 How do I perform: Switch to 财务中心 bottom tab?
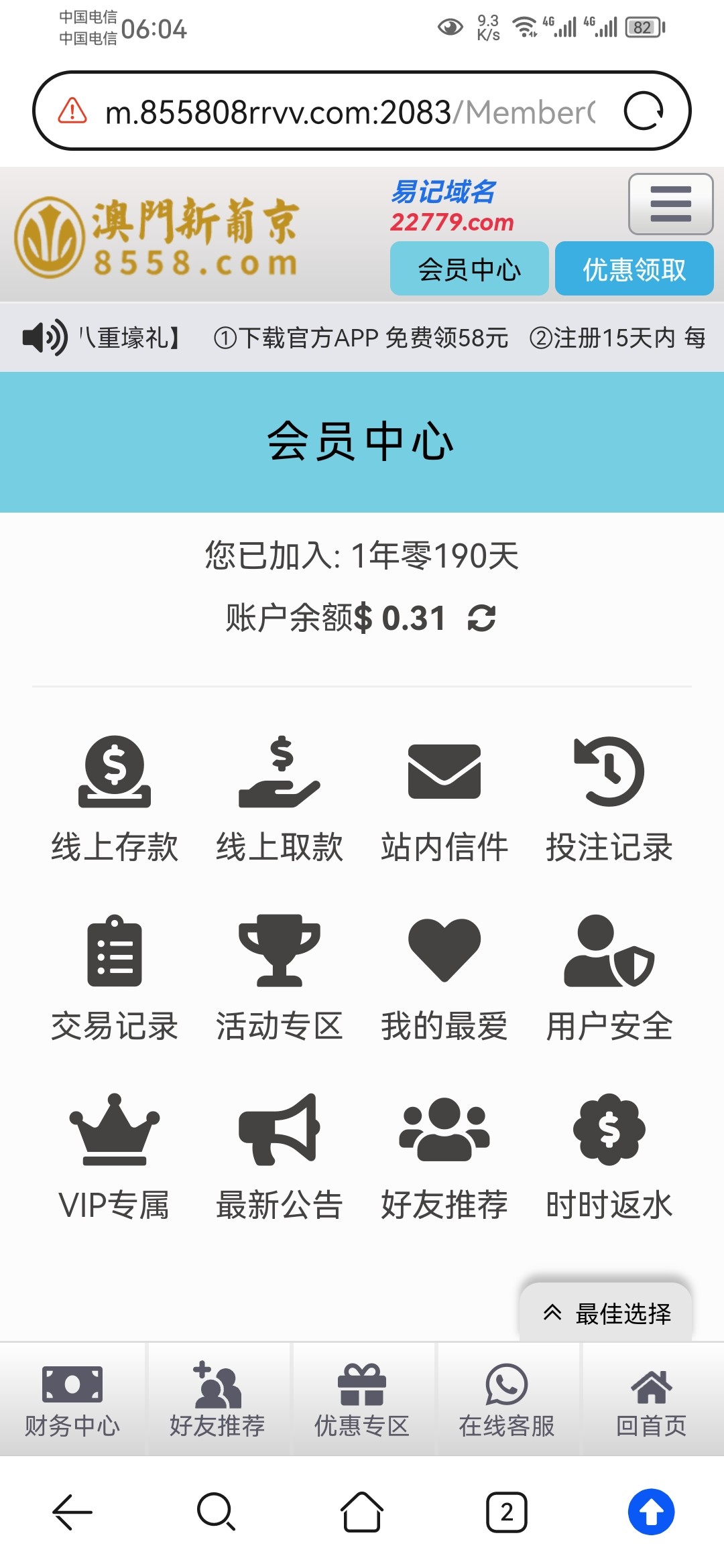coord(72,1399)
